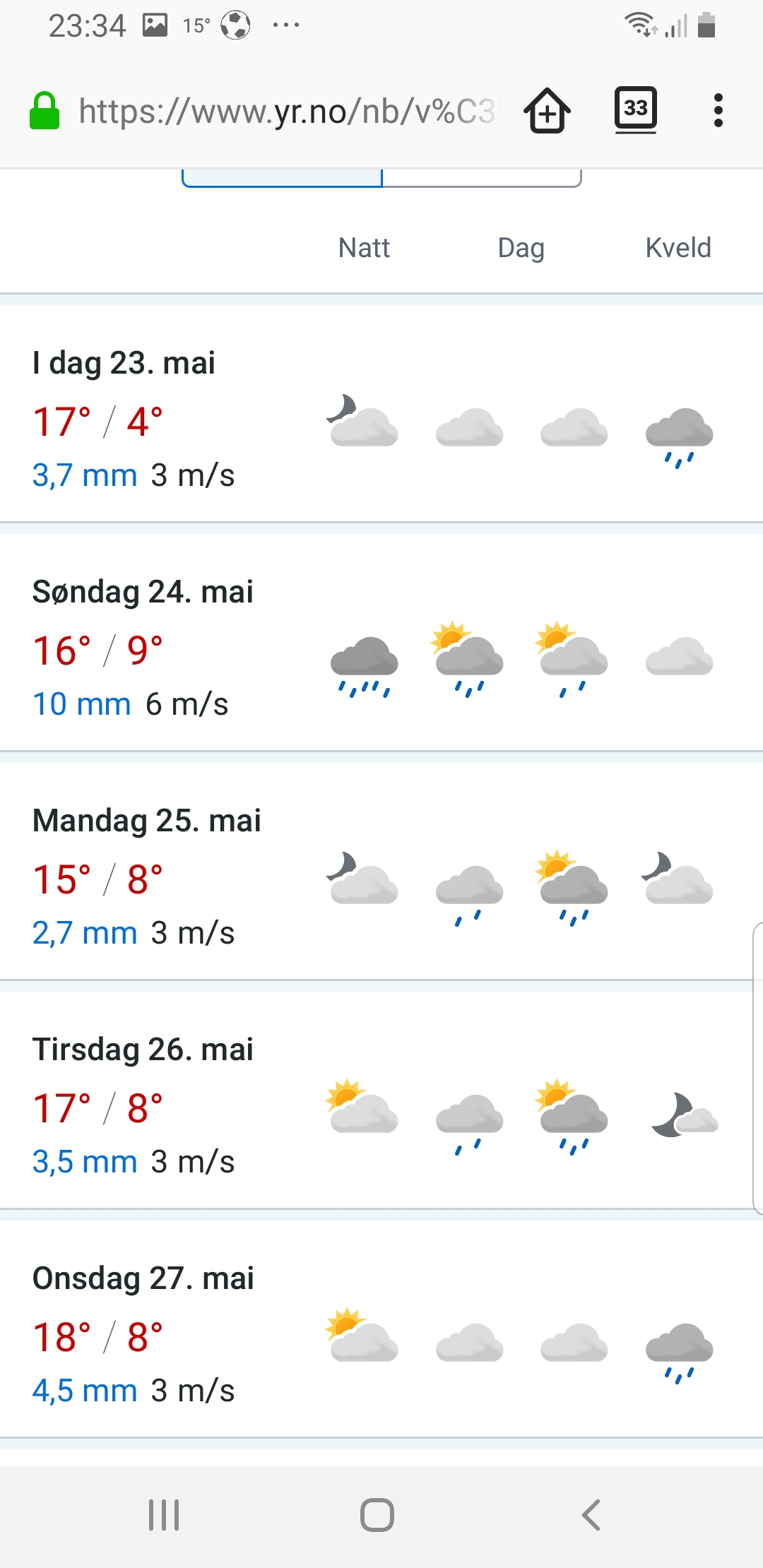
Task: Open the browser tab switcher showing 33
Action: click(636, 109)
